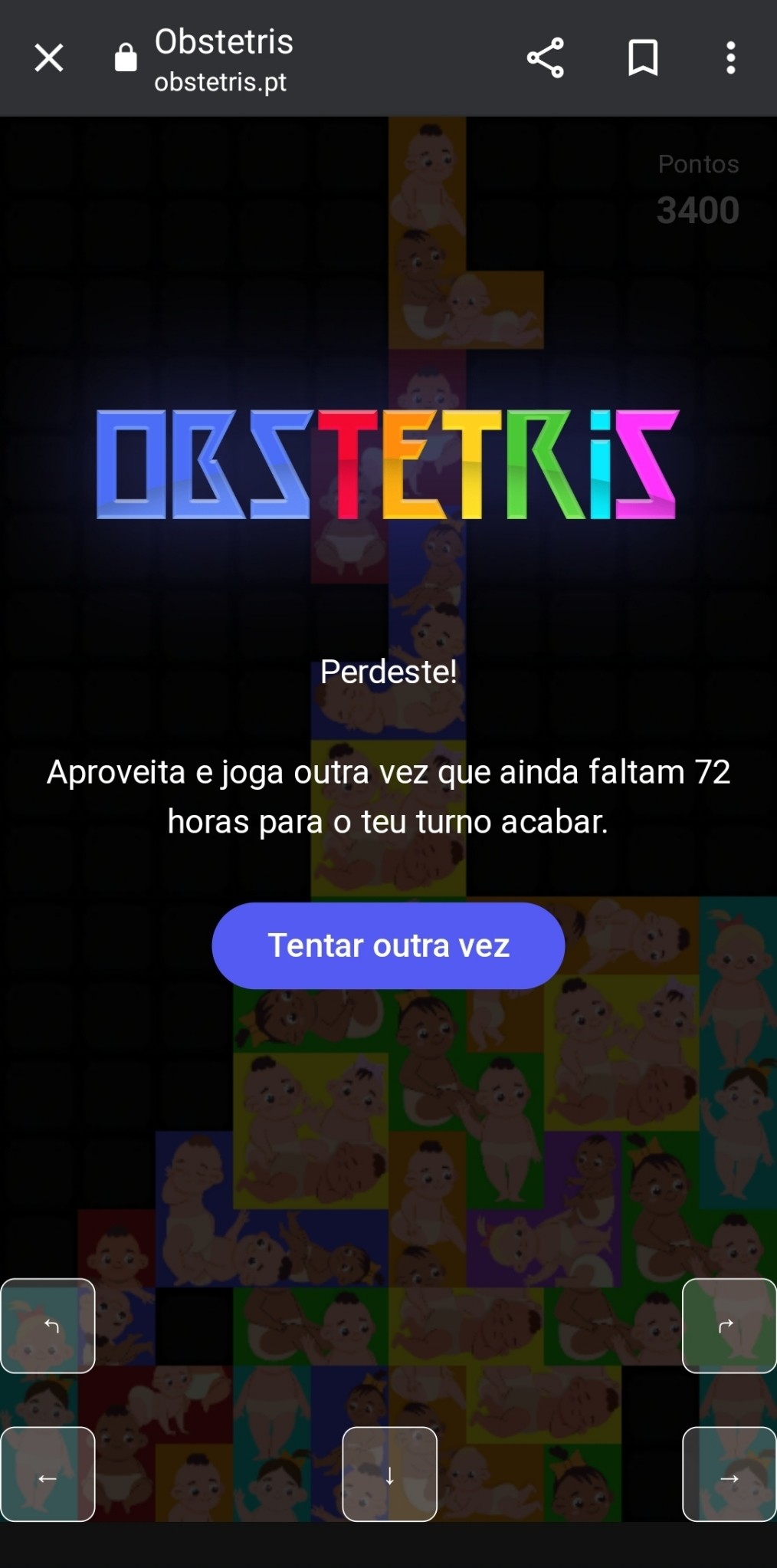Drop piece with the down arrow
The image size is (777, 1568).
(x=389, y=1474)
